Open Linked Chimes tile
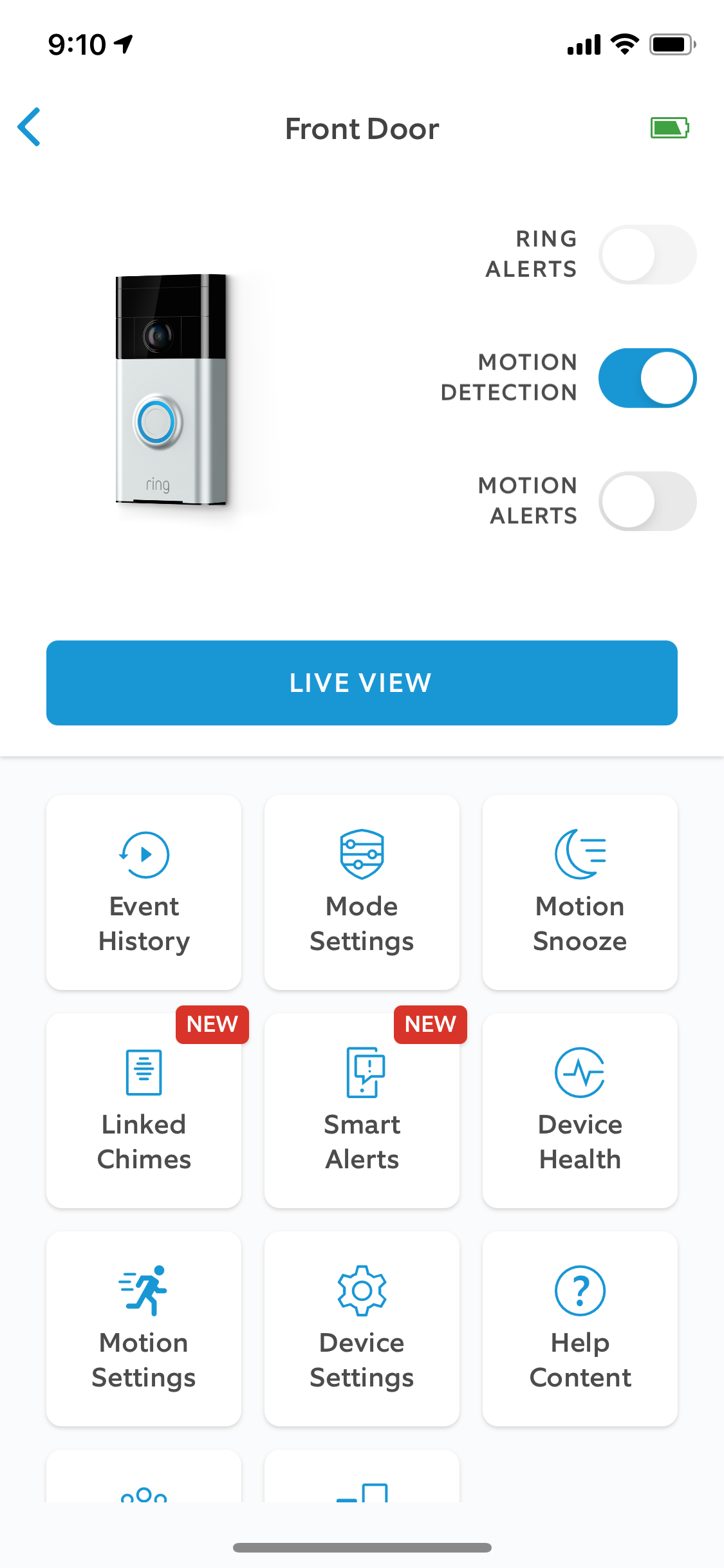Image resolution: width=724 pixels, height=1568 pixels. 144,1110
